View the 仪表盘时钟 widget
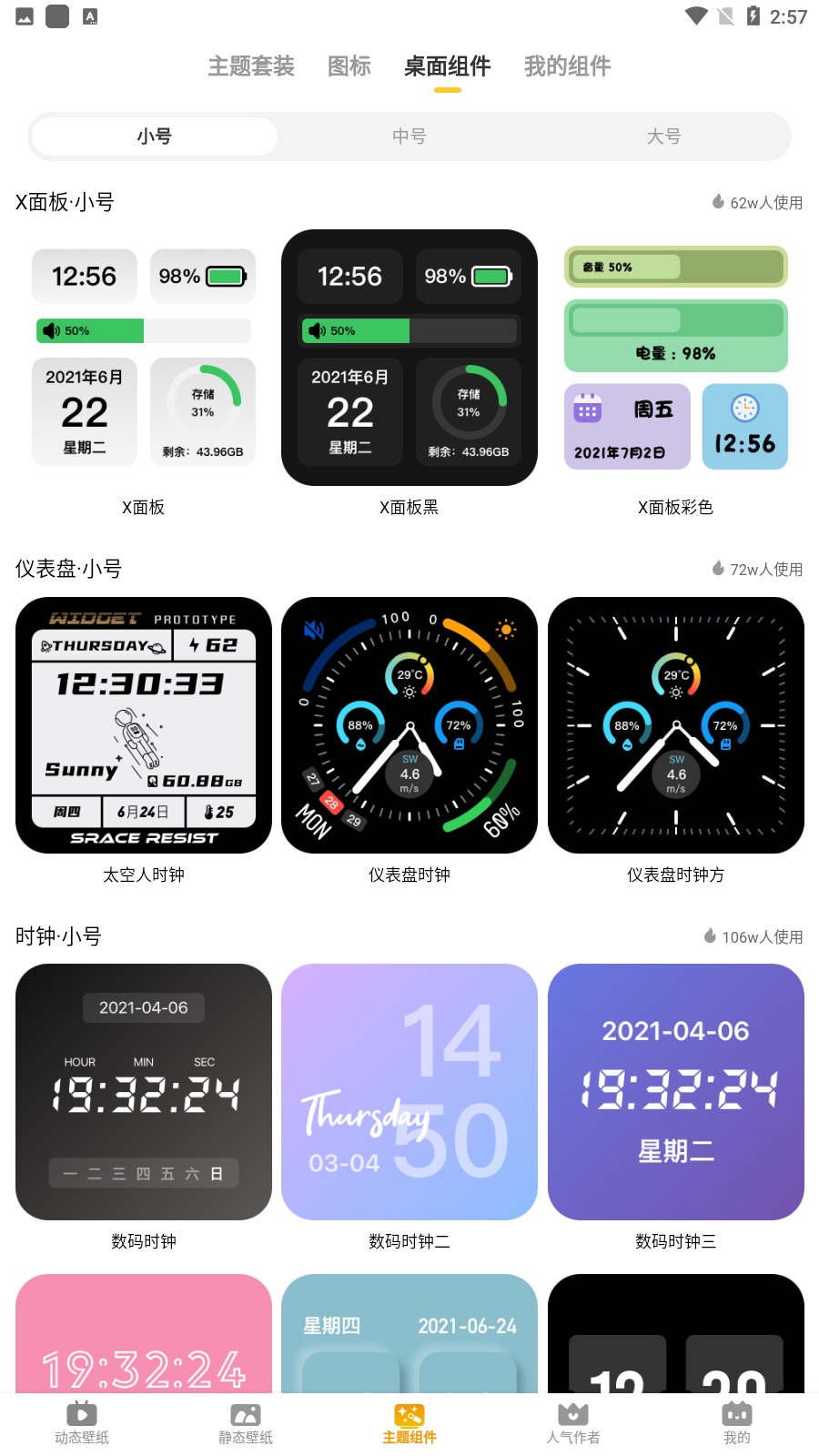Image resolution: width=819 pixels, height=1456 pixels. click(x=409, y=725)
